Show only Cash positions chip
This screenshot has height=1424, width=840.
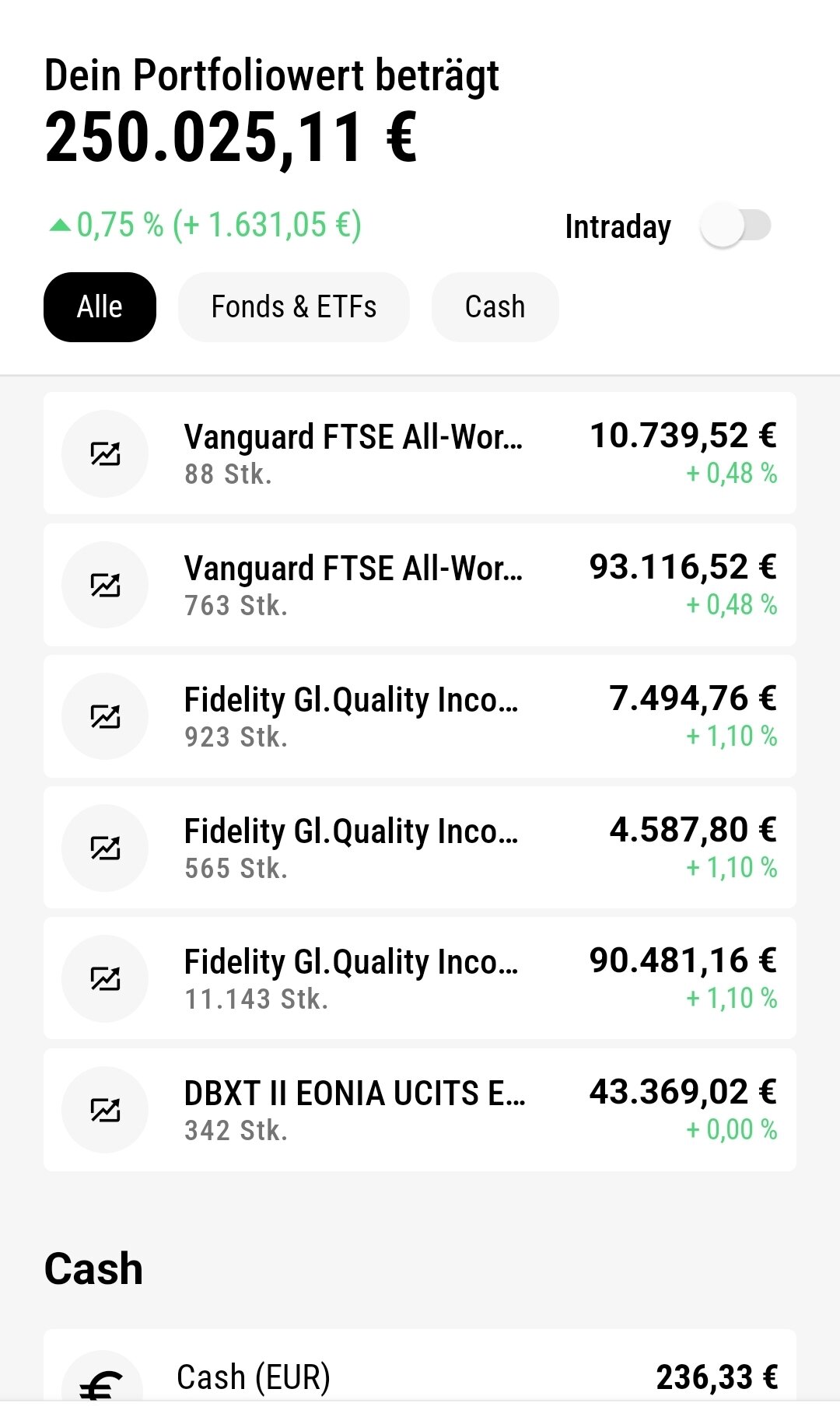click(495, 307)
